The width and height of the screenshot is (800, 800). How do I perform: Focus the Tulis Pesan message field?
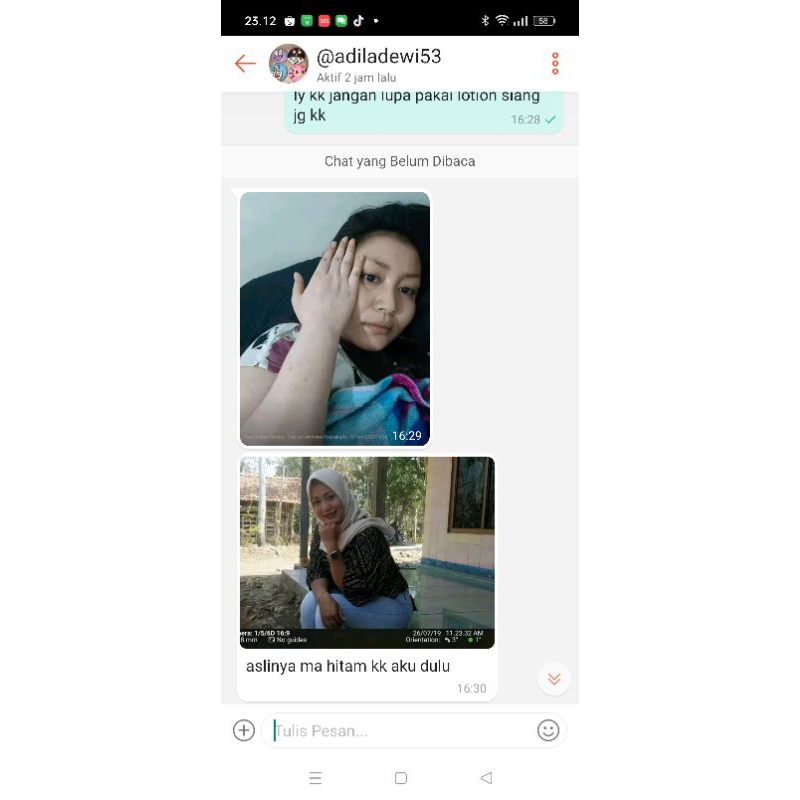point(400,730)
